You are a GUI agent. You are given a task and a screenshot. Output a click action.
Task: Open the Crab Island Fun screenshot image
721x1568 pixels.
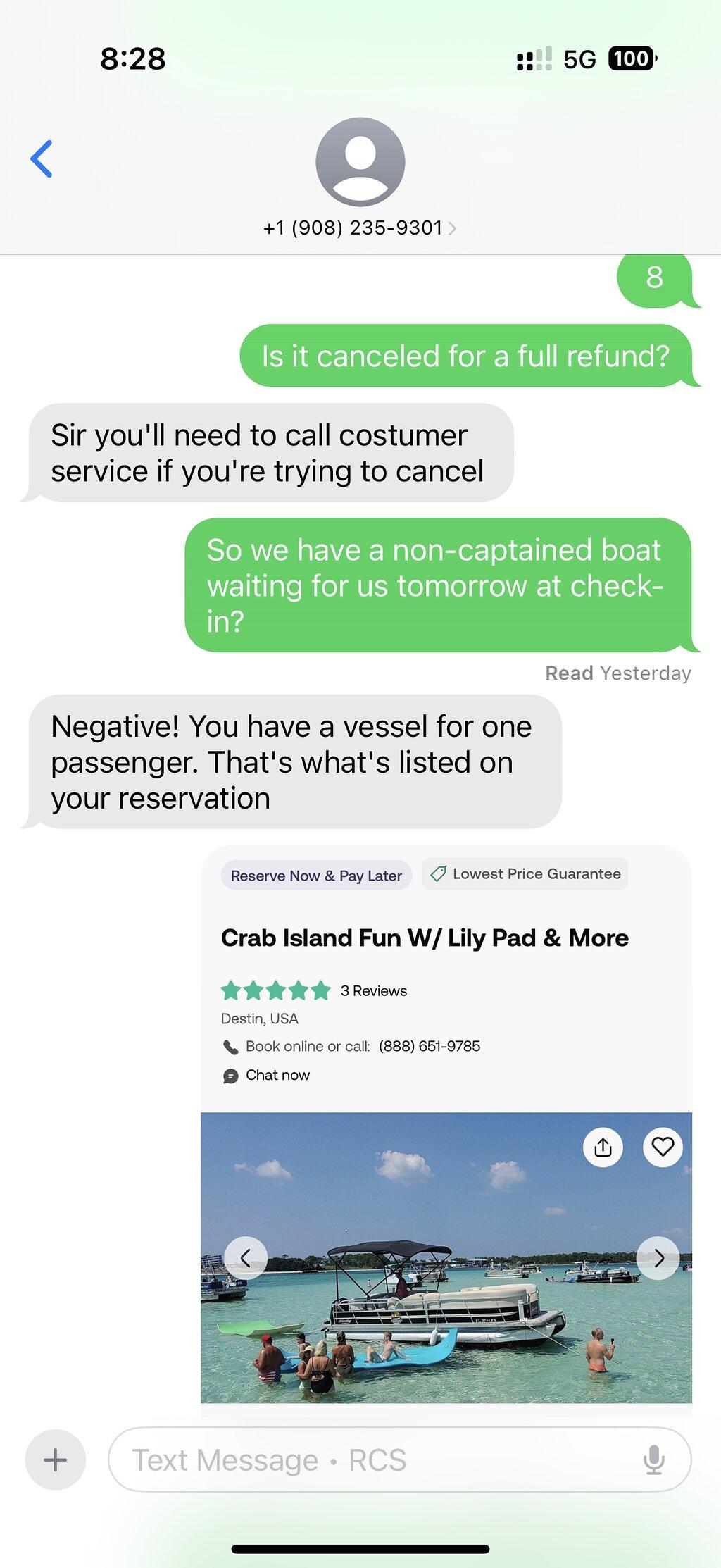(x=446, y=1131)
